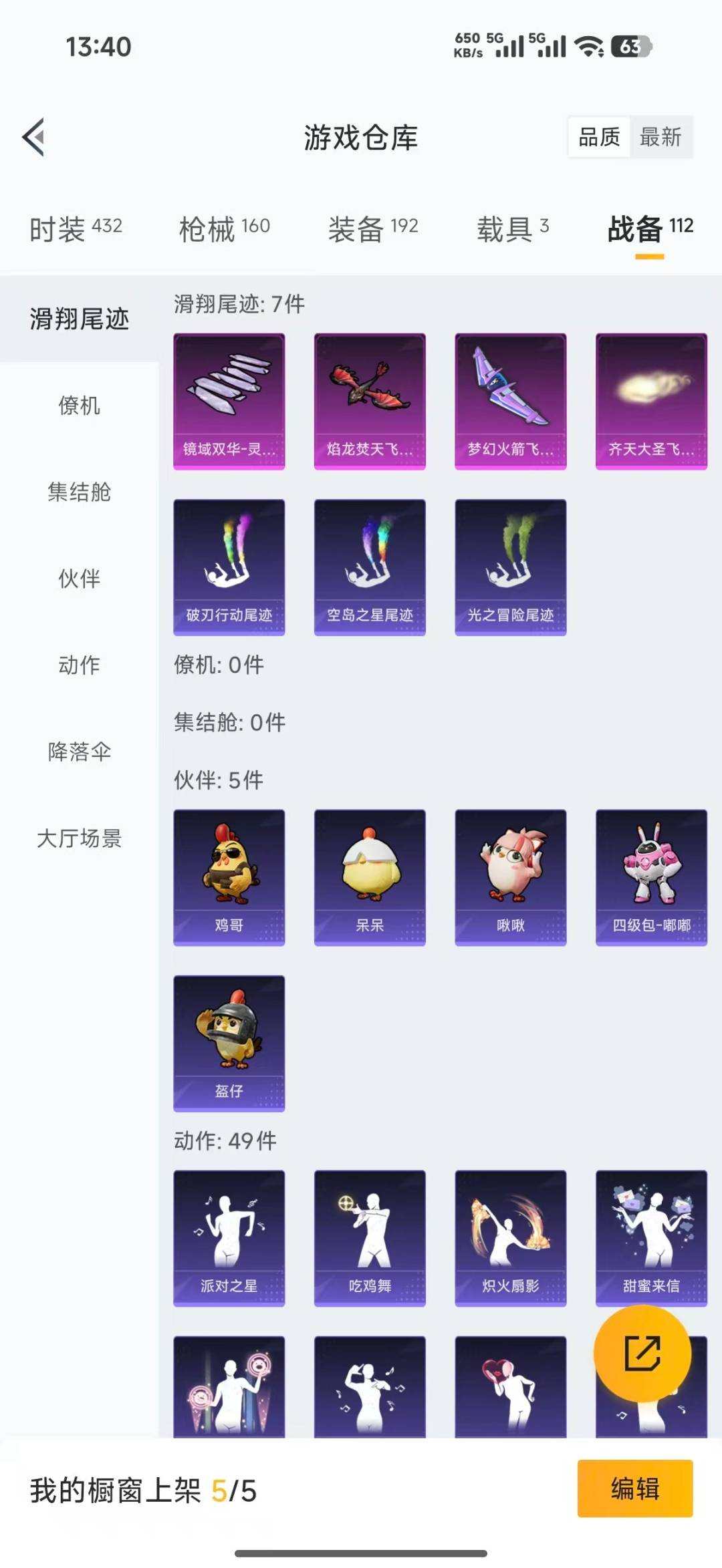Switch to the 载具 tab
The width and height of the screenshot is (722, 1568).
click(x=511, y=227)
